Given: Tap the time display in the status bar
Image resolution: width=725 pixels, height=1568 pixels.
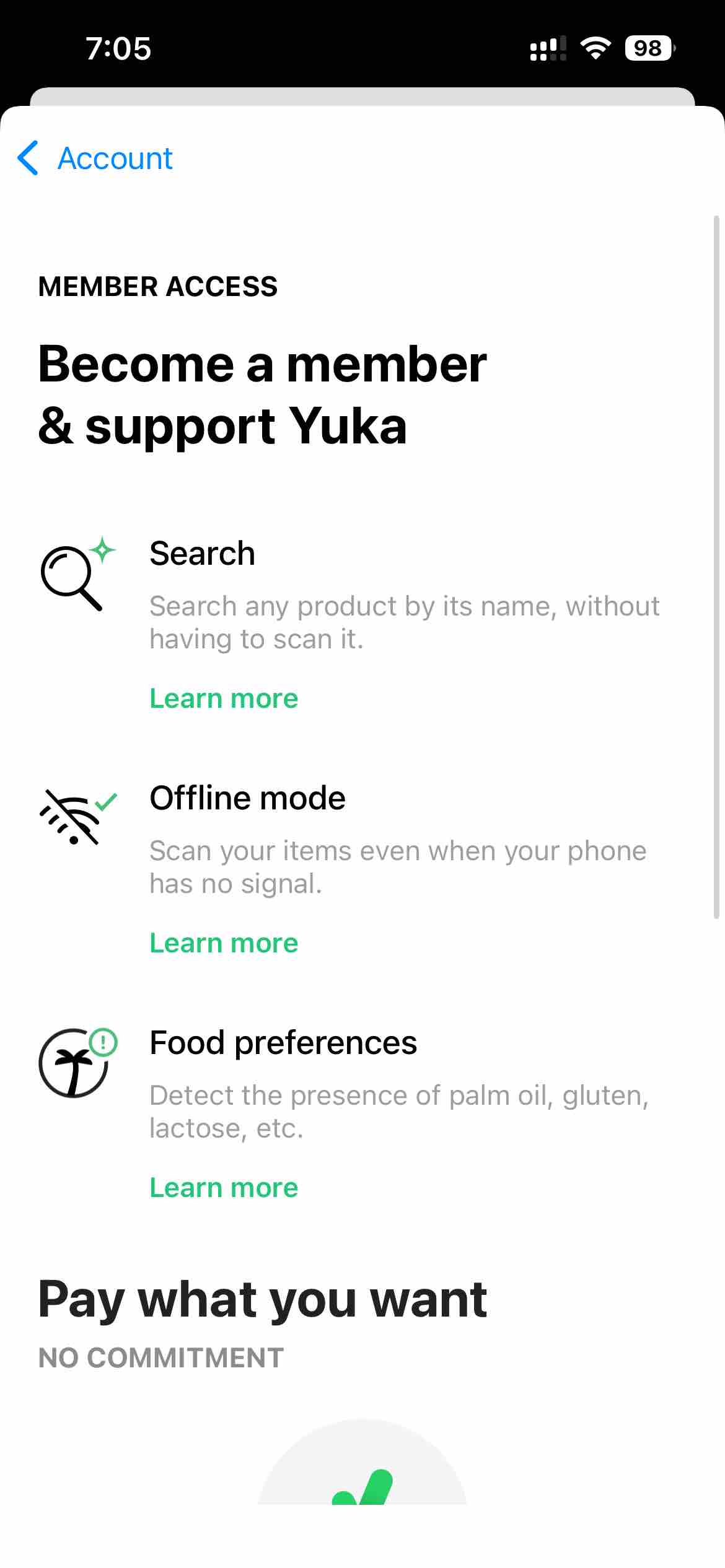Looking at the screenshot, I should (119, 49).
